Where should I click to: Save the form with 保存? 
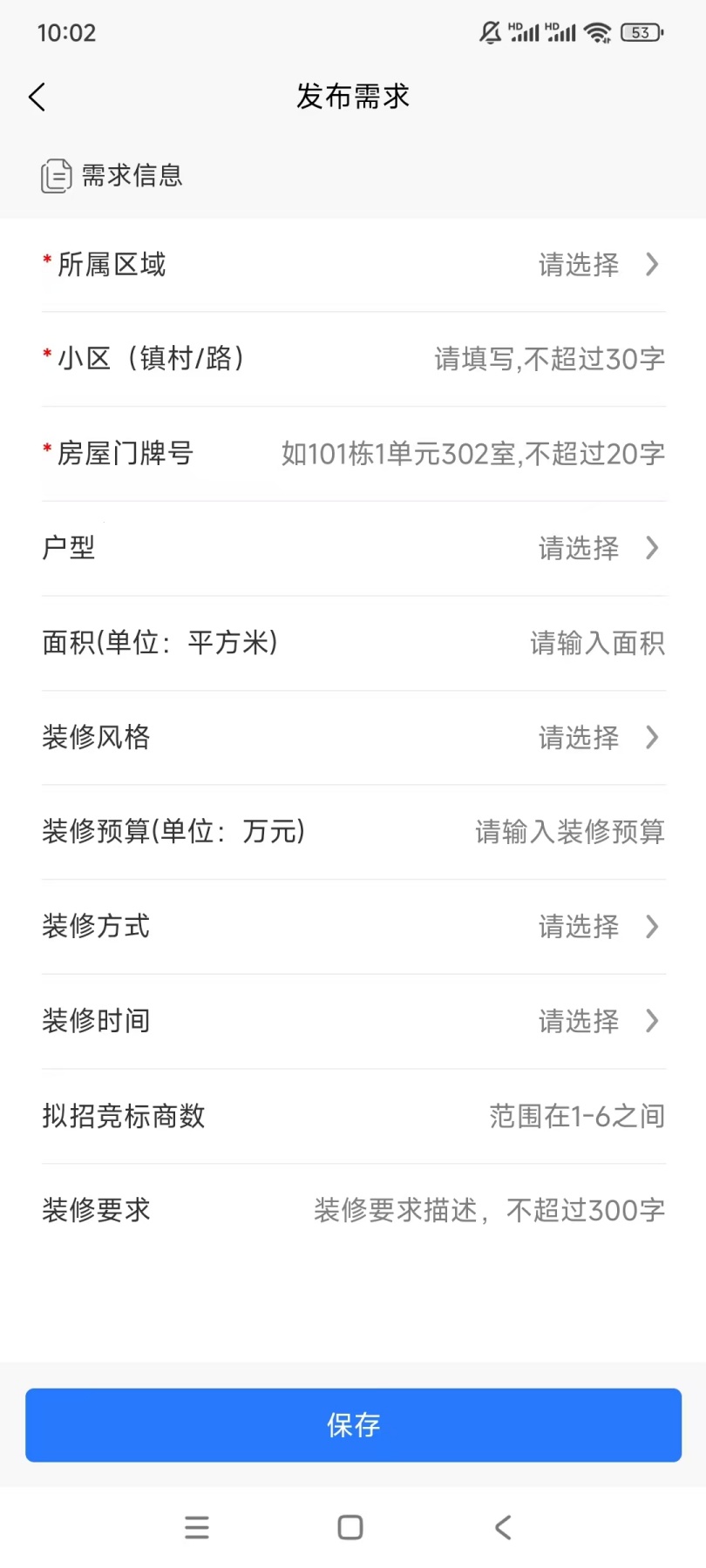pos(353,1424)
